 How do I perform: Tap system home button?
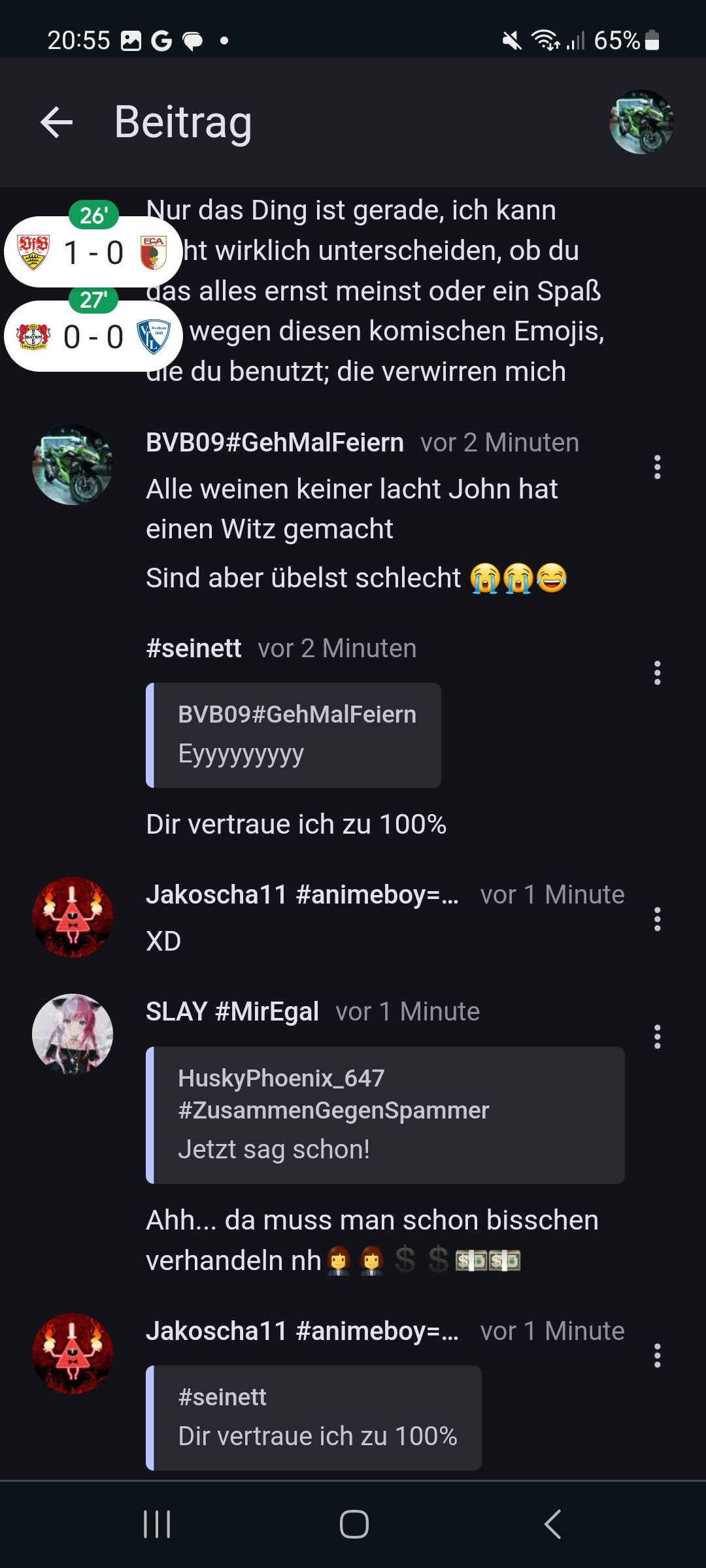[354, 1524]
